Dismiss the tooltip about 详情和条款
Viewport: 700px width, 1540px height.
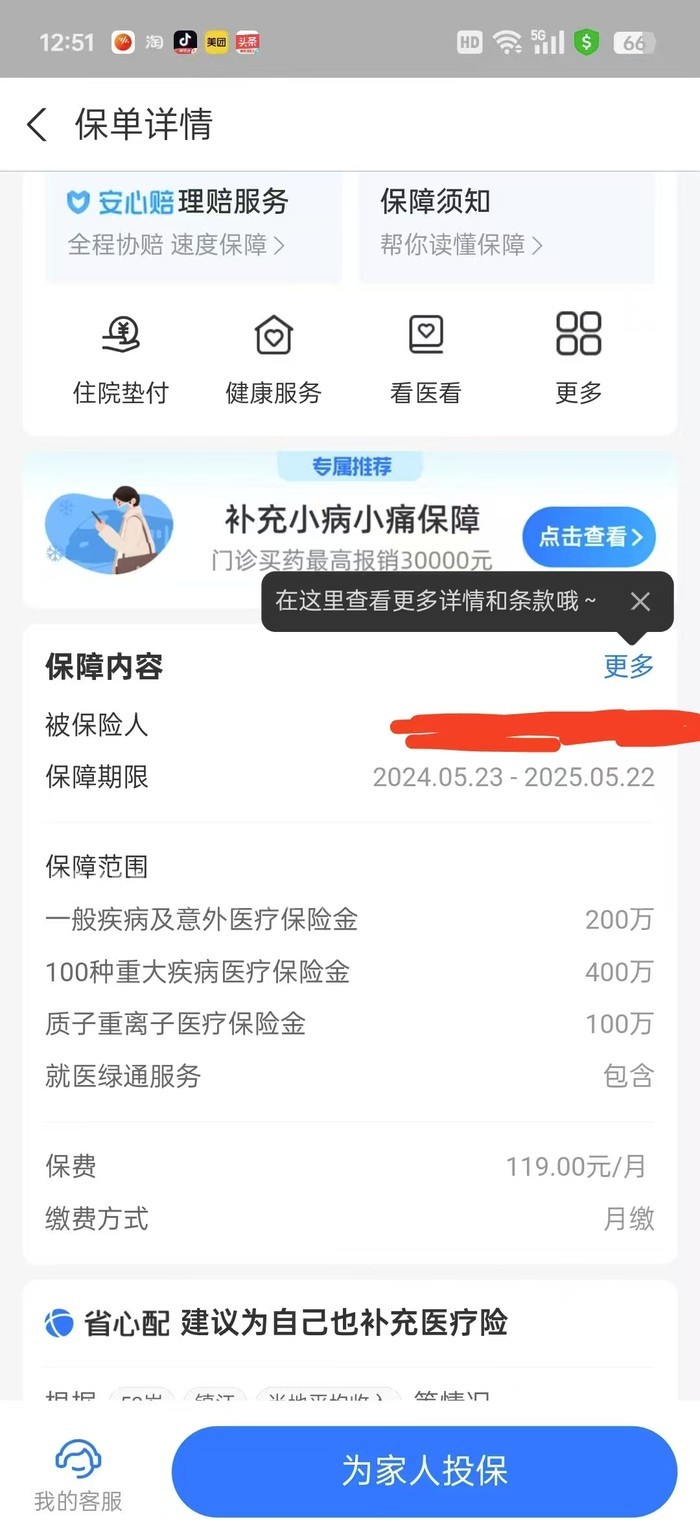tap(640, 601)
